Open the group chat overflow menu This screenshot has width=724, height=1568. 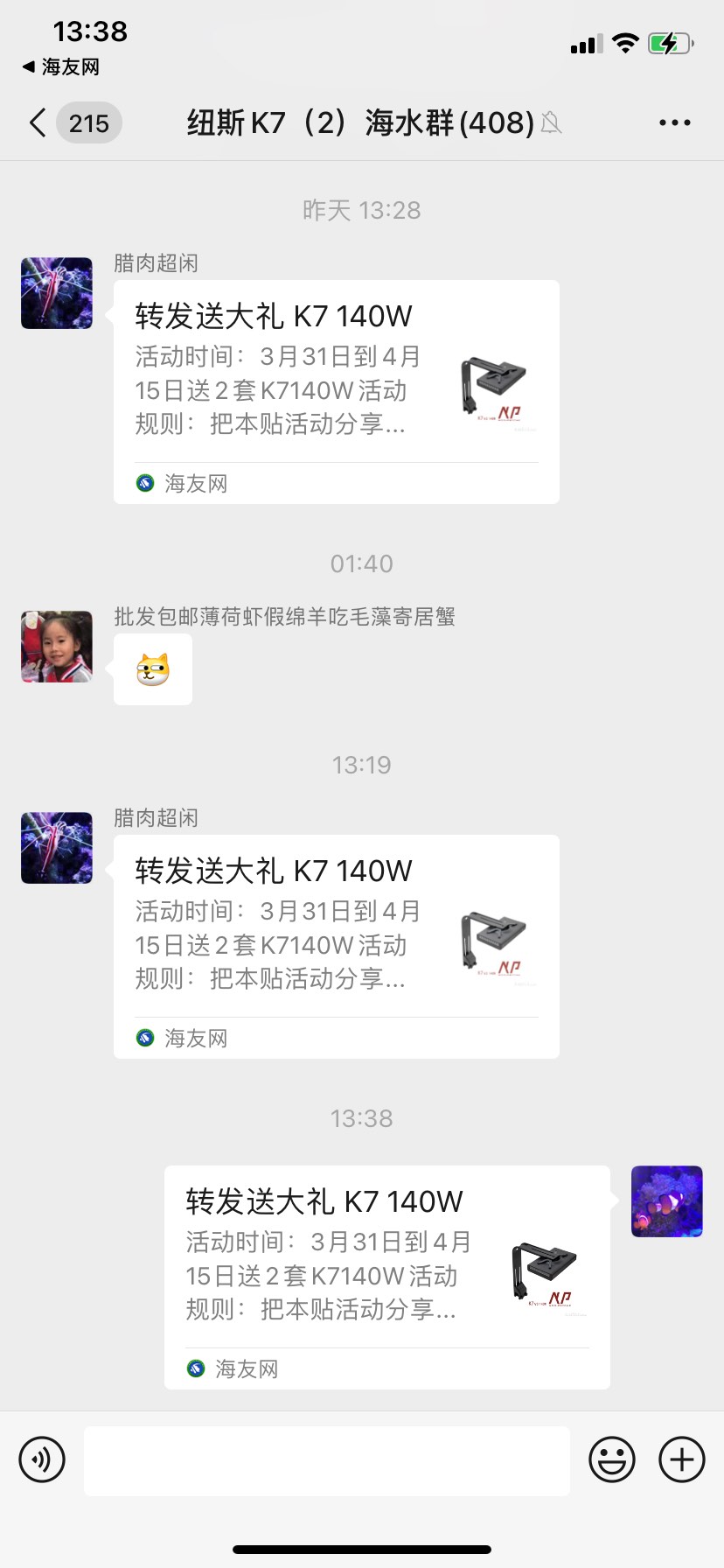(x=674, y=123)
